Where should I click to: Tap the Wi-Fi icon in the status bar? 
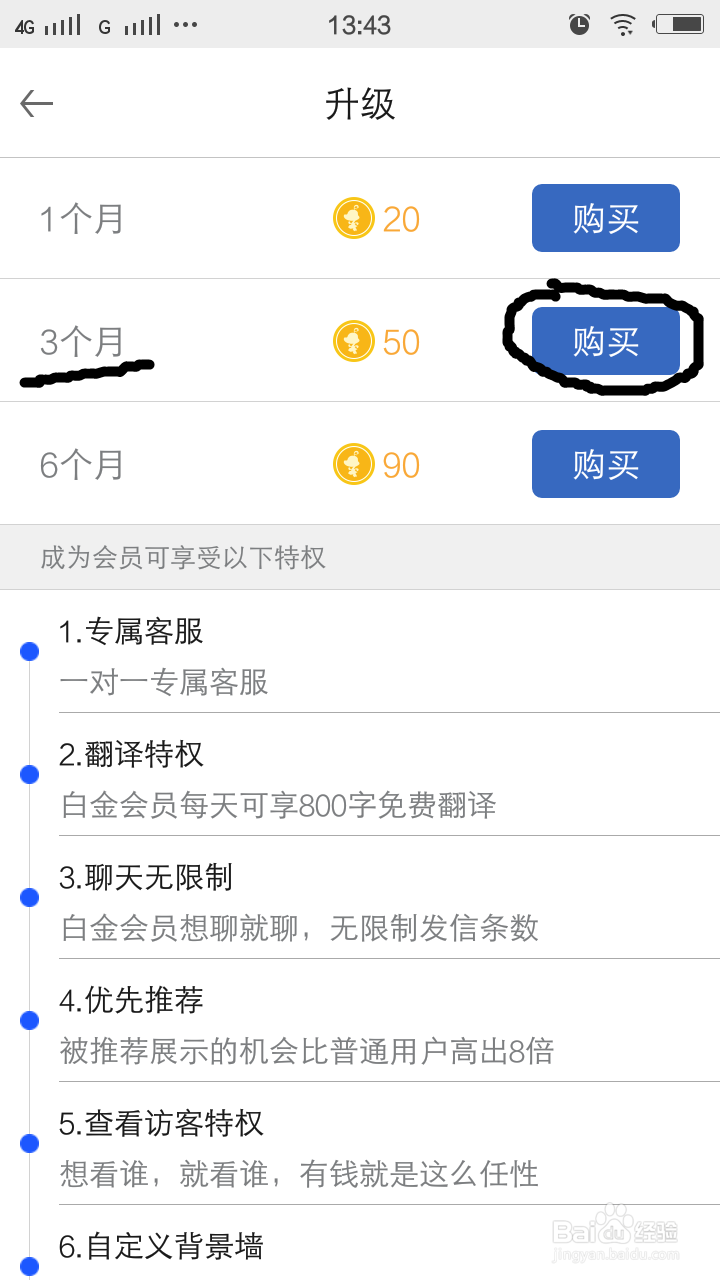pos(622,24)
